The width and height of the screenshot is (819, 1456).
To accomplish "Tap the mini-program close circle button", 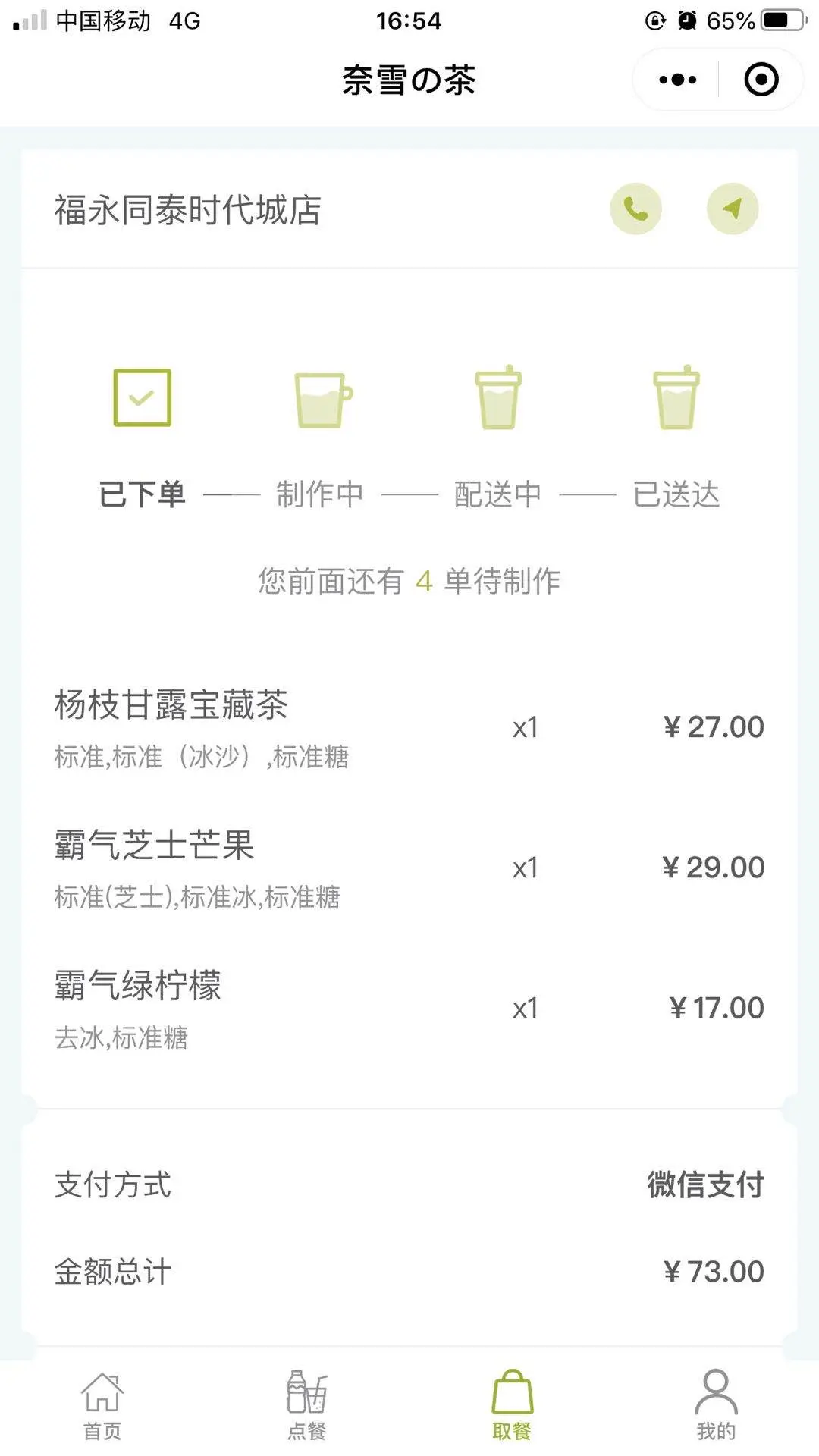I will (x=760, y=78).
